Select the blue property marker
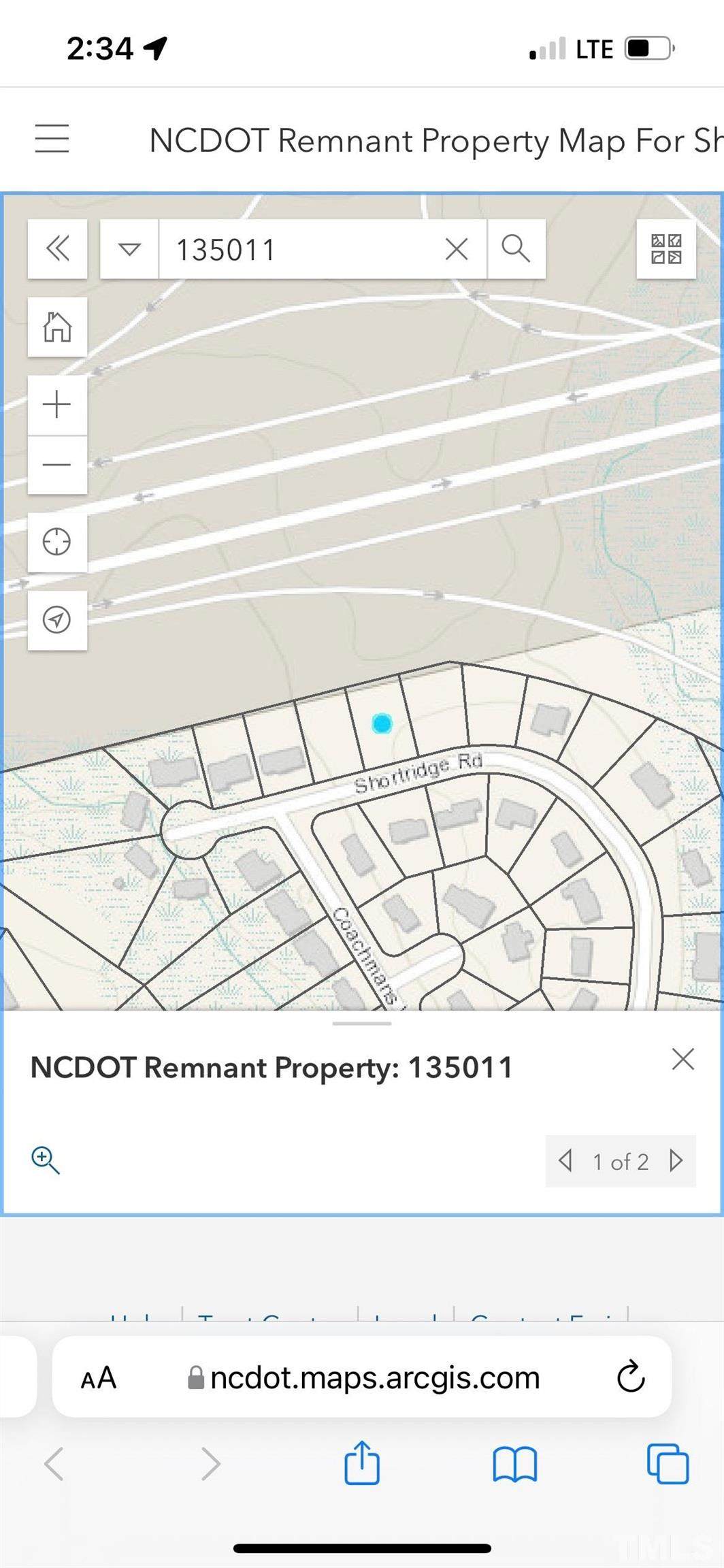 (x=382, y=723)
